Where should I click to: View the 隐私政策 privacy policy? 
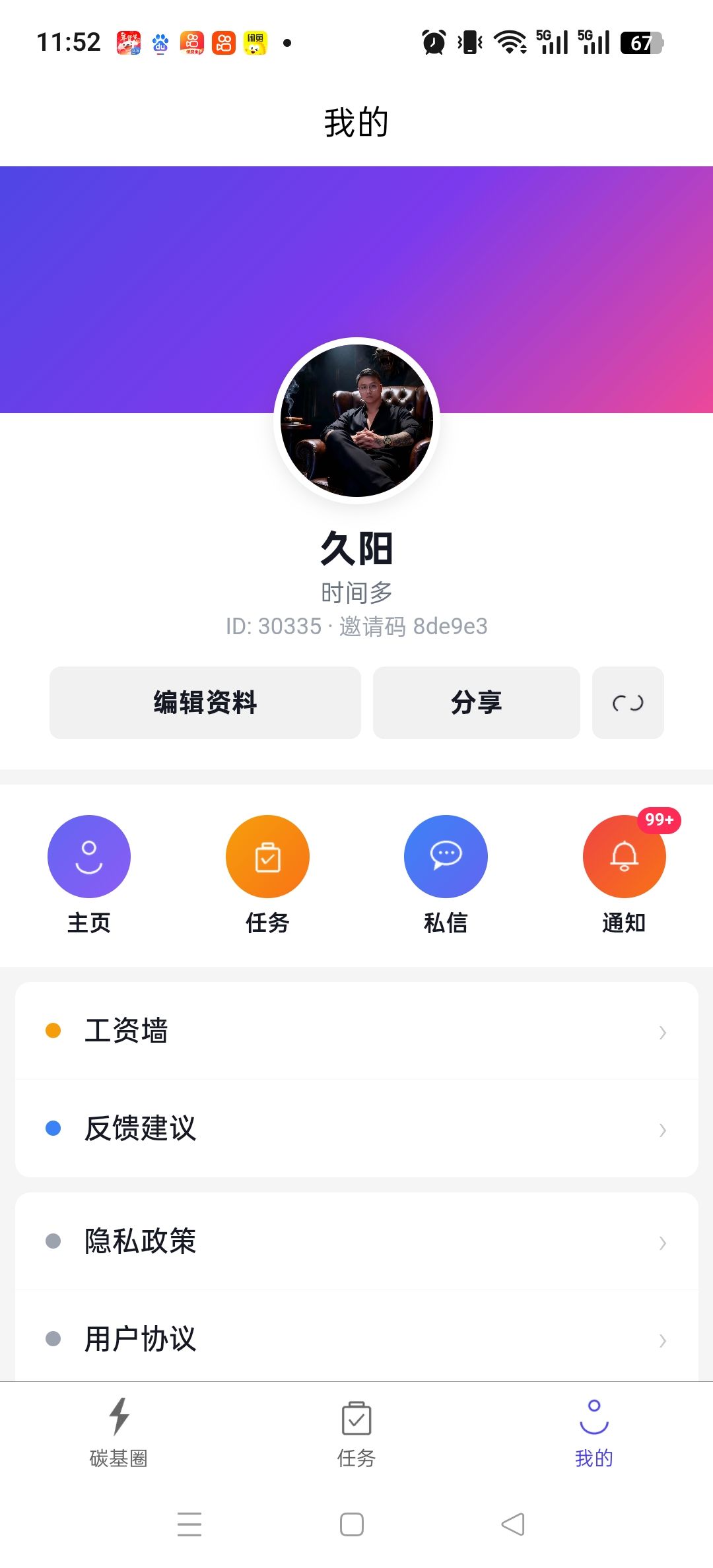(356, 1241)
